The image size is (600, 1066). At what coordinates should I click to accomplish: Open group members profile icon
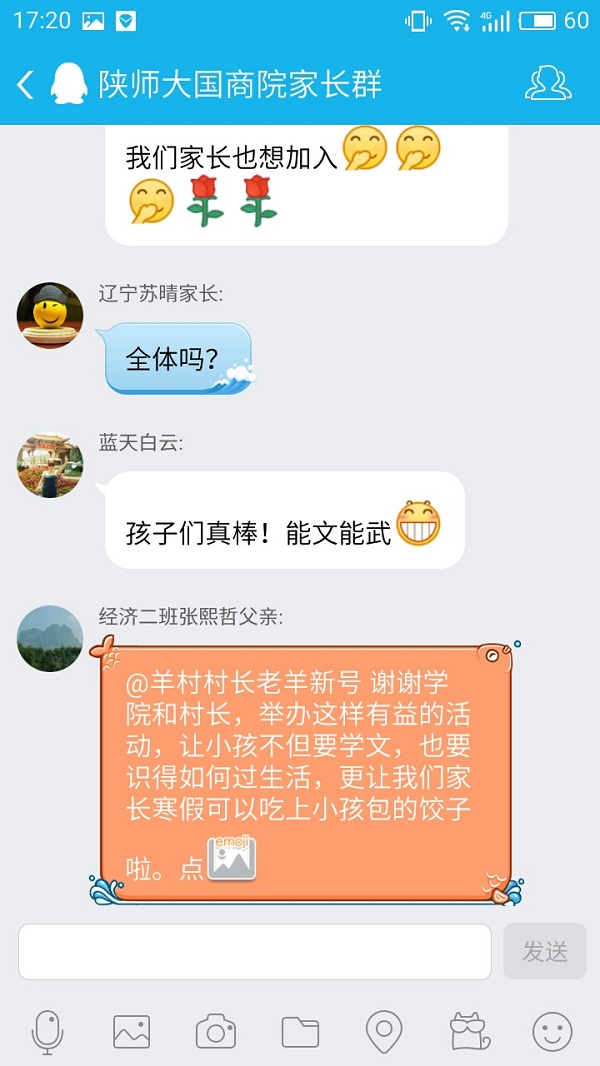(x=548, y=84)
